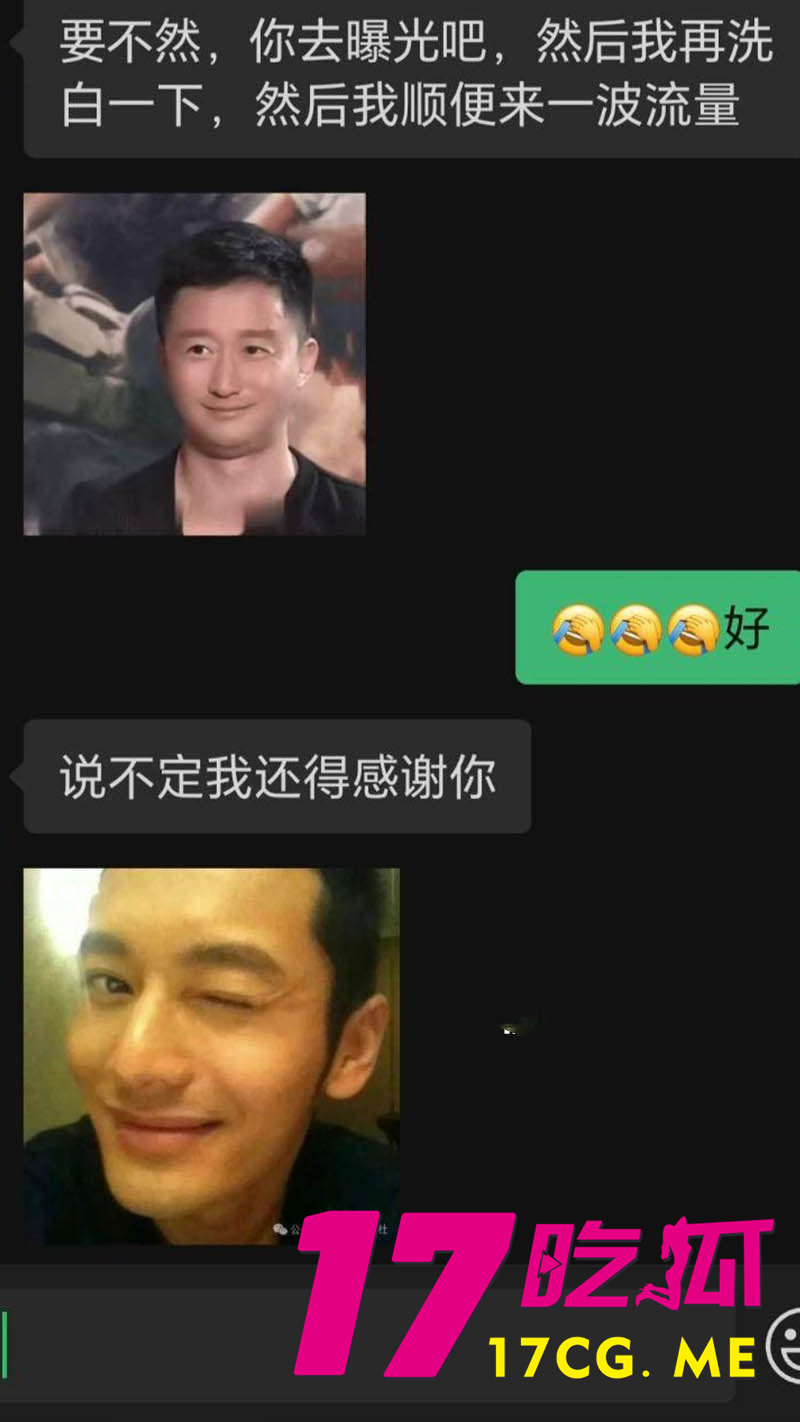
Task: Select the message about 曝光 at the top
Action: [400, 75]
